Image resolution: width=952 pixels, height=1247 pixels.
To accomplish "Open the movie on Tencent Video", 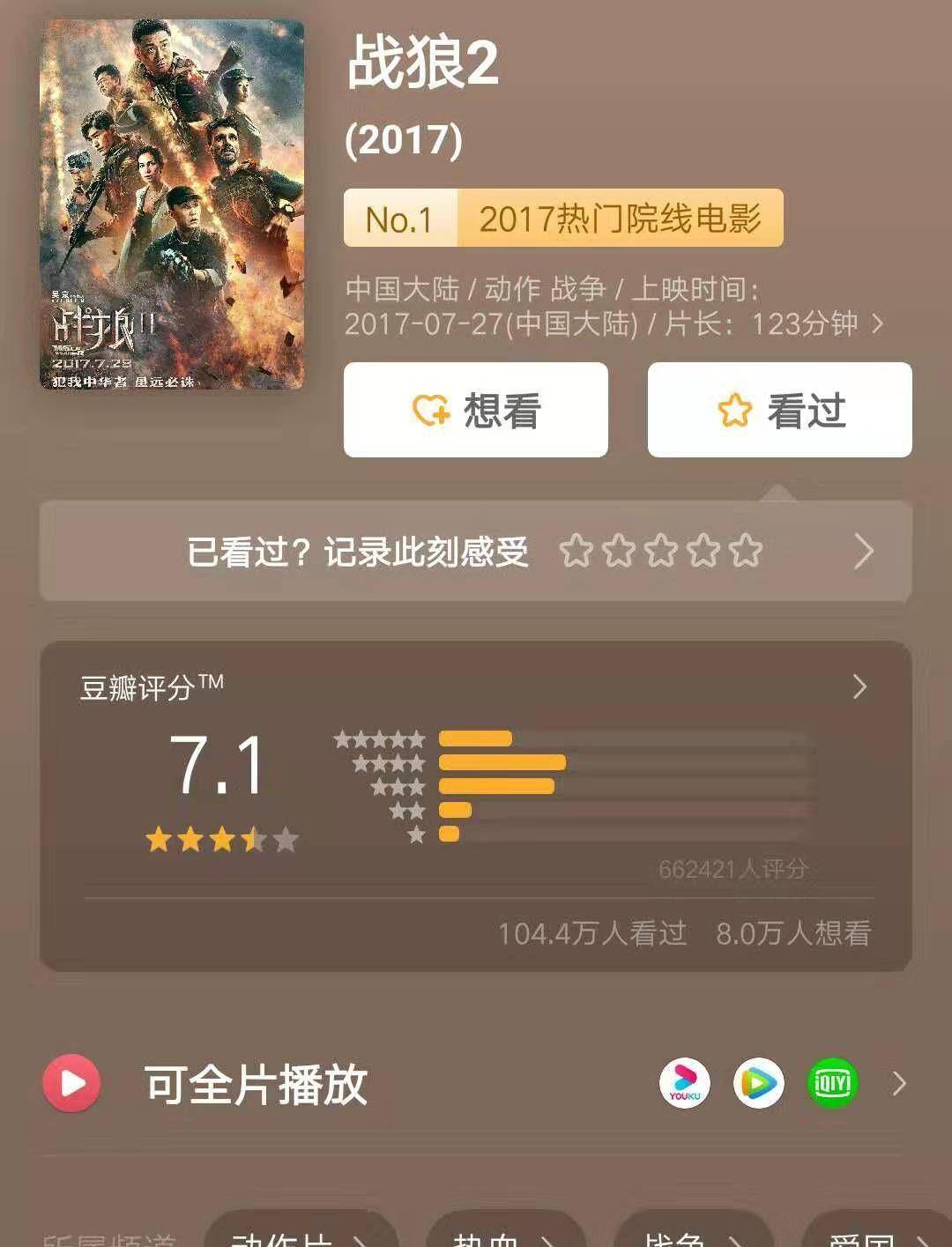I will pos(758,1083).
